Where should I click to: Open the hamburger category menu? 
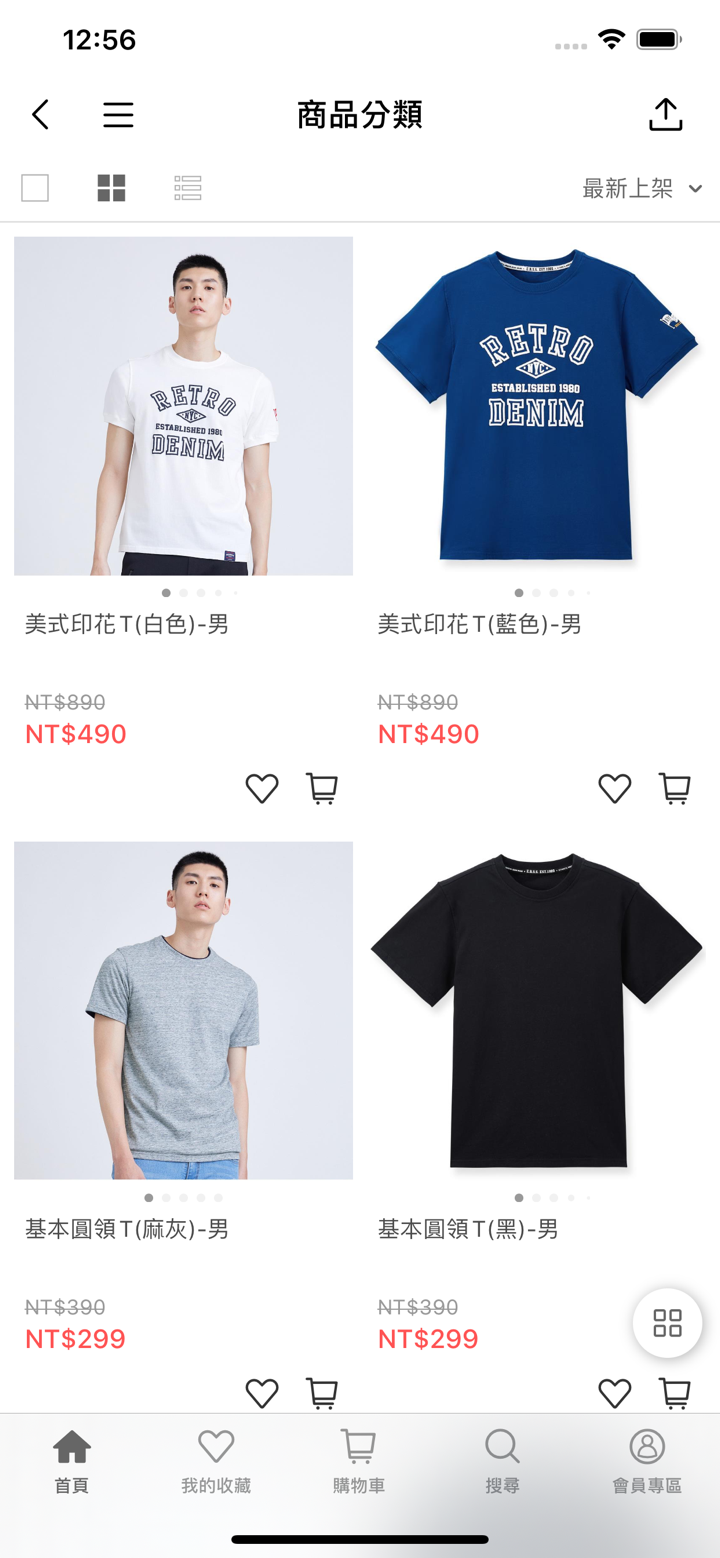(x=117, y=114)
